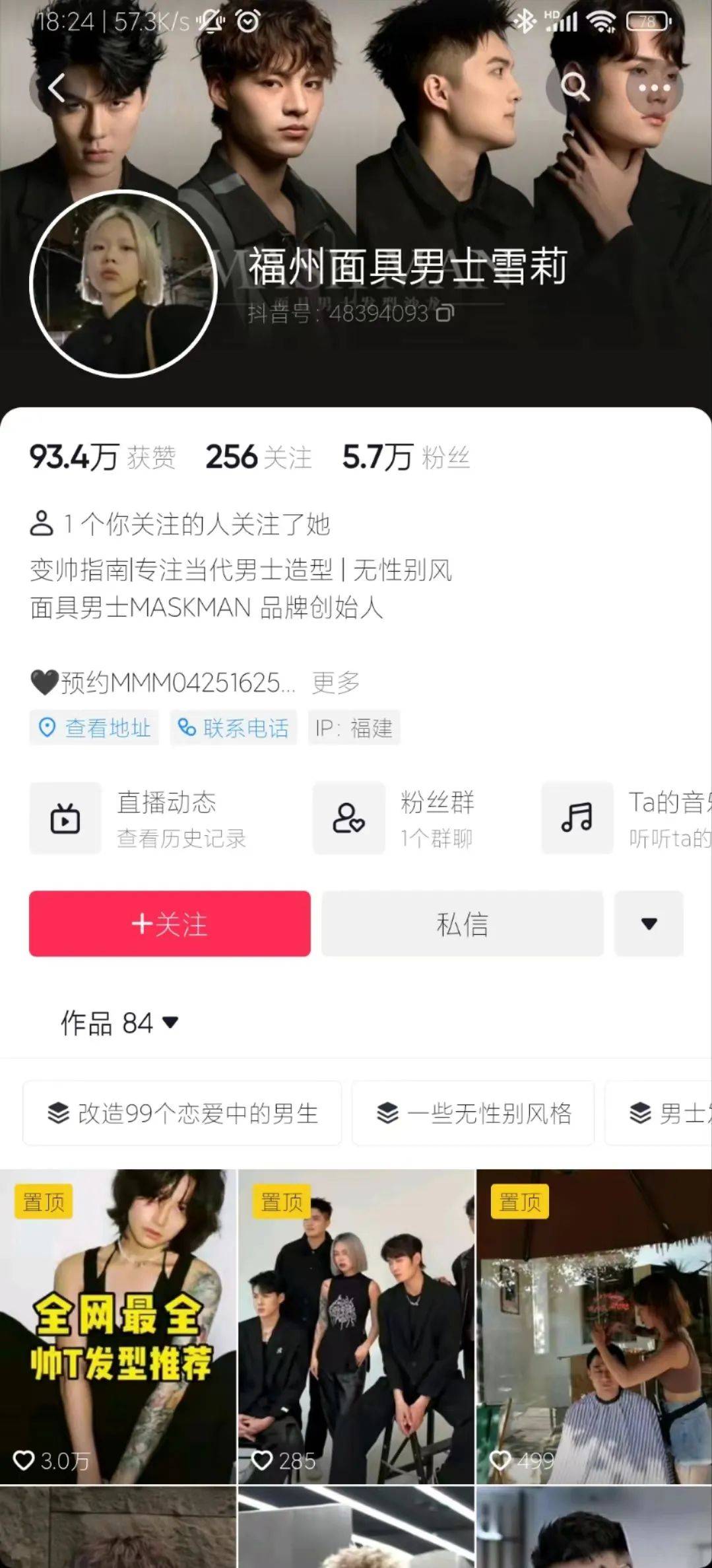The image size is (712, 1568).
Task: Tap the back arrow at top left
Action: click(56, 88)
